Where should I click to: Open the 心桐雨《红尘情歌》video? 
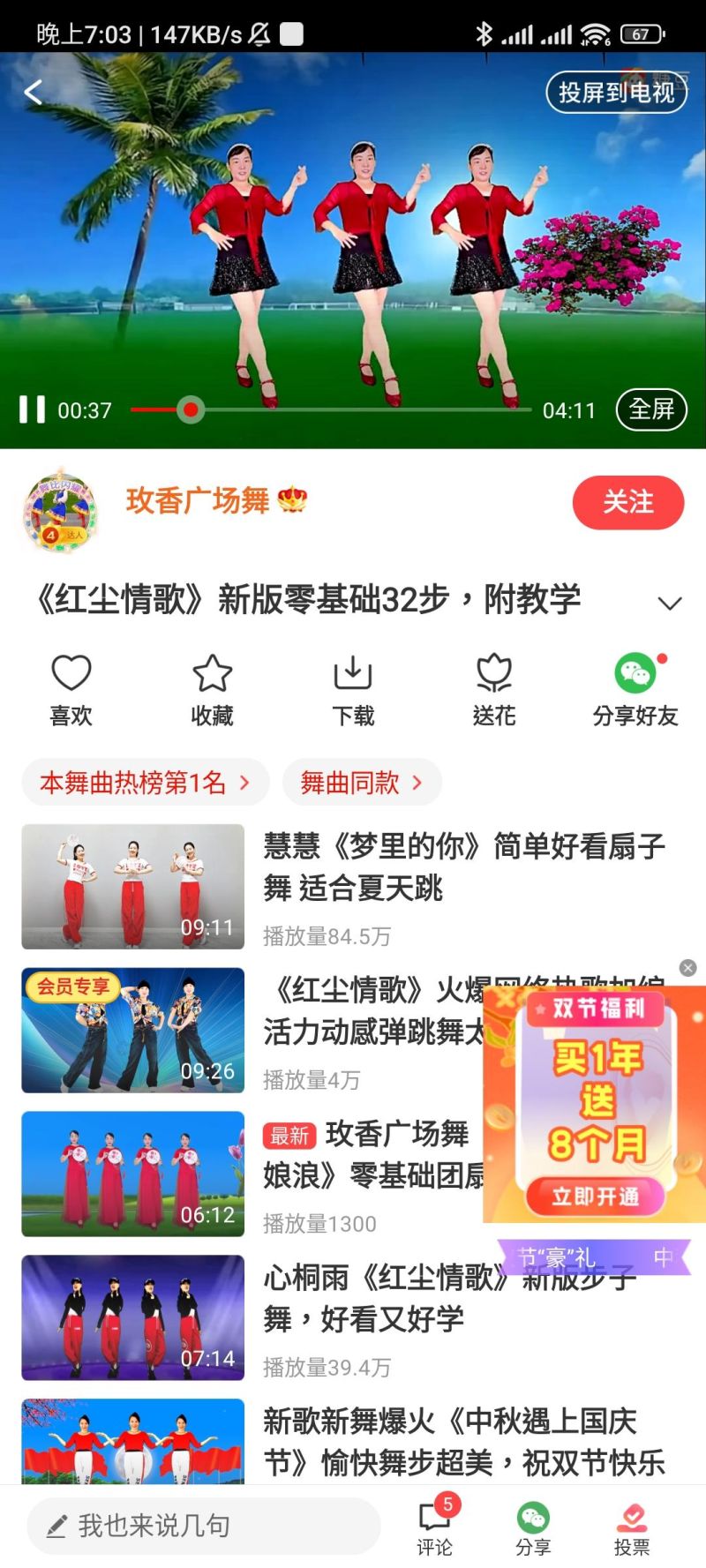(x=132, y=1317)
